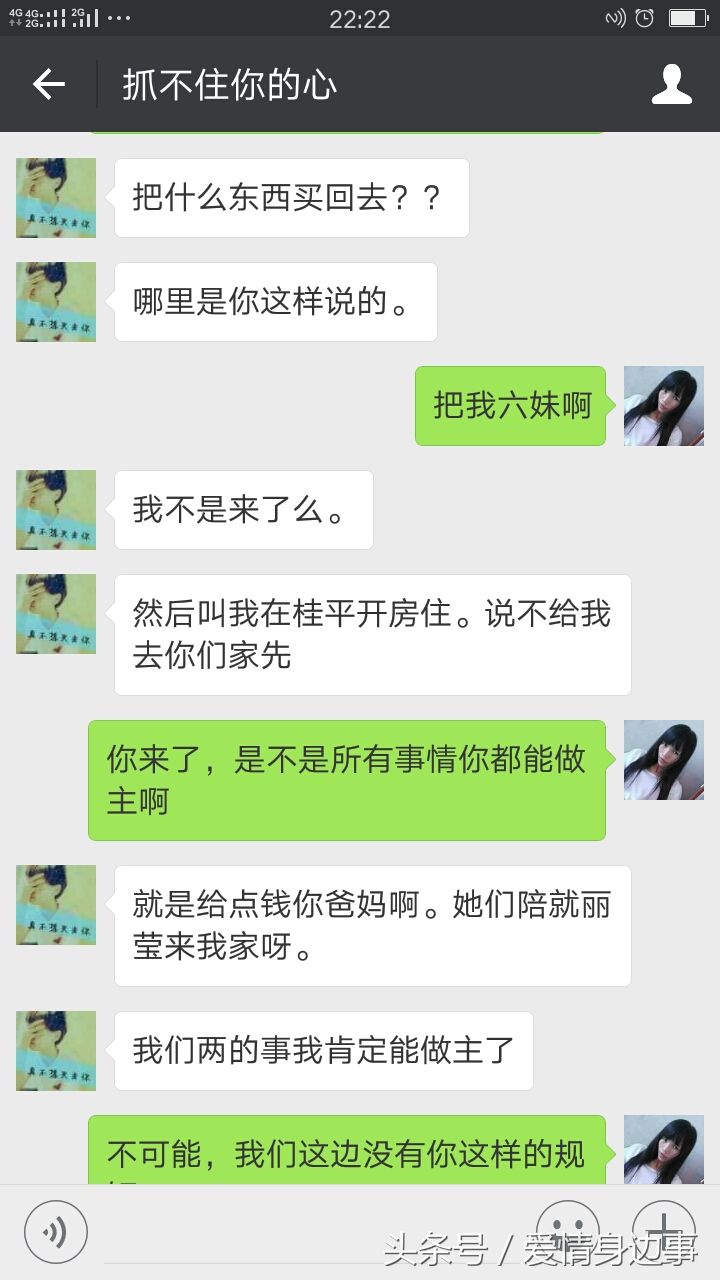Tap the bubble 我们两的事我肯定能做主了
Screen dimensions: 720x1280
click(323, 1050)
